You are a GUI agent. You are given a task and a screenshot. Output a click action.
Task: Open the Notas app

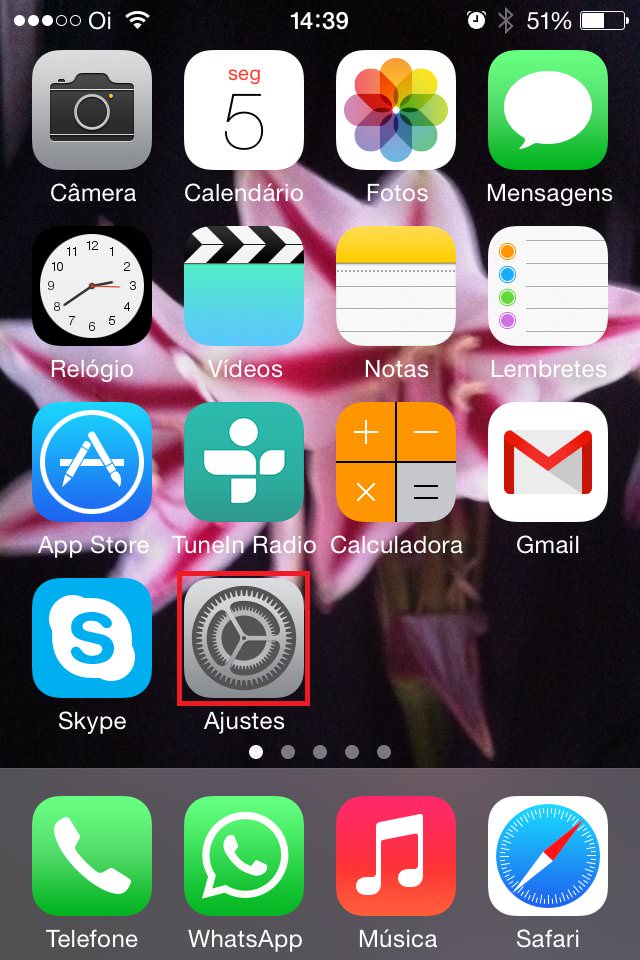click(396, 286)
